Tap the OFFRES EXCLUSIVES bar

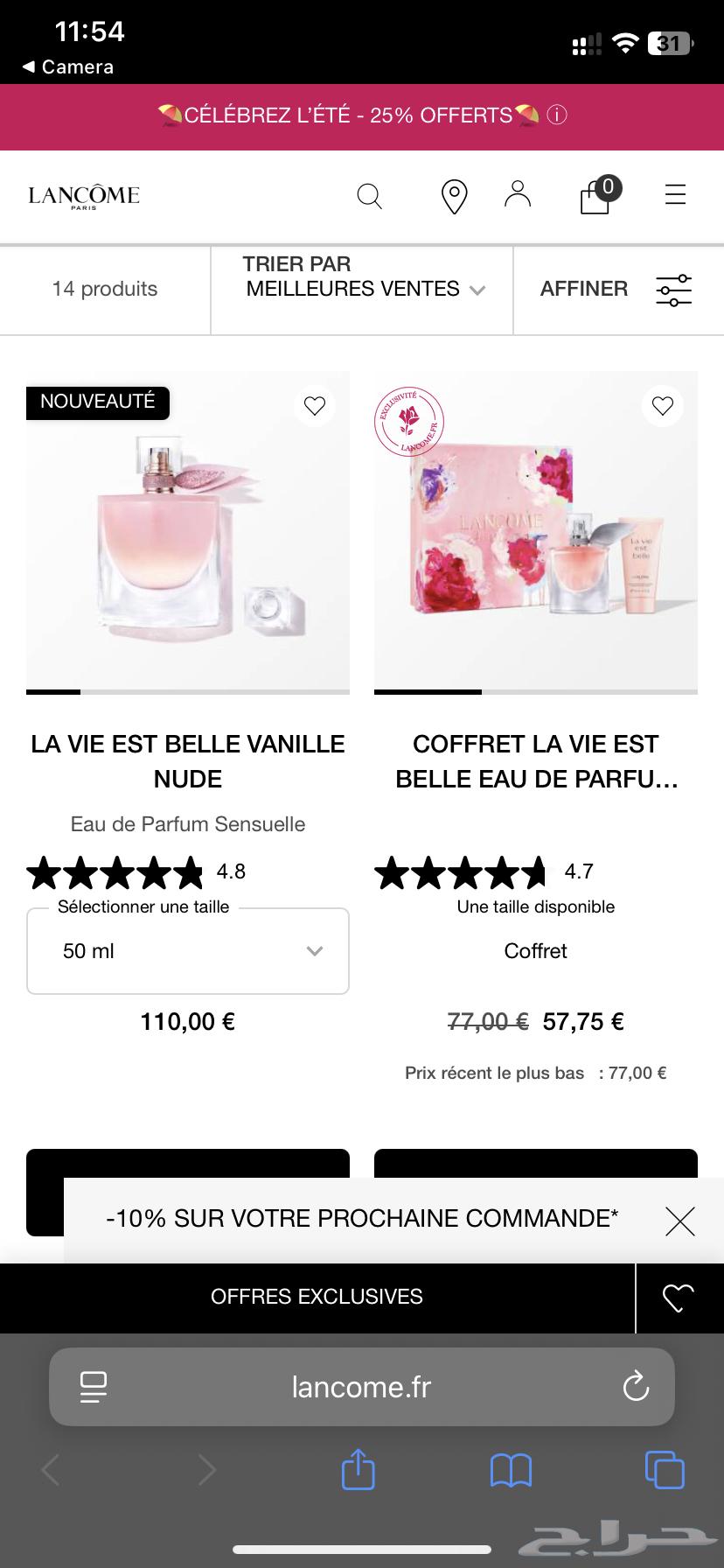pos(317,1298)
